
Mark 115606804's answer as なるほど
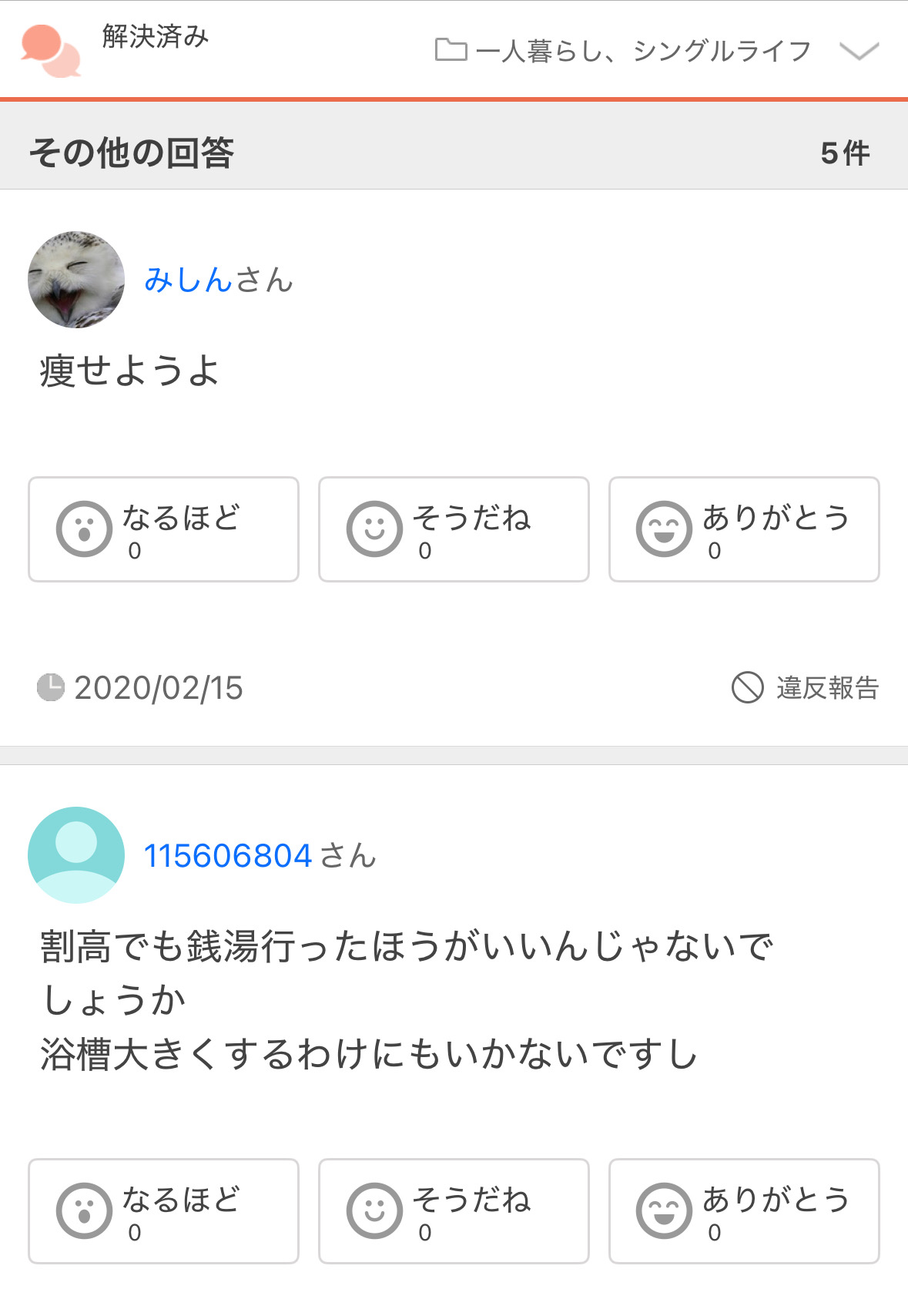point(163,1211)
